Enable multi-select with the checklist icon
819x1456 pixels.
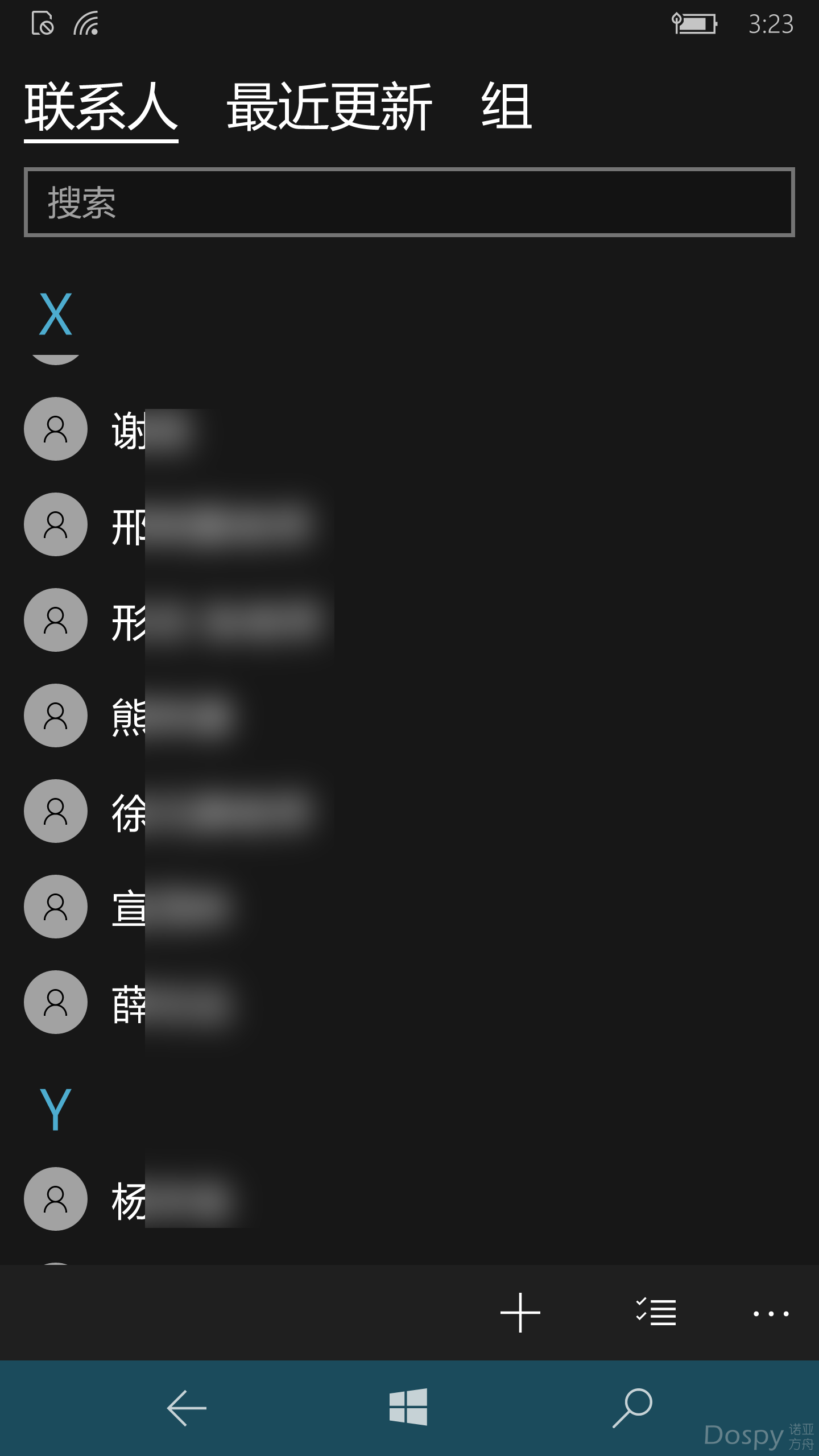656,1313
